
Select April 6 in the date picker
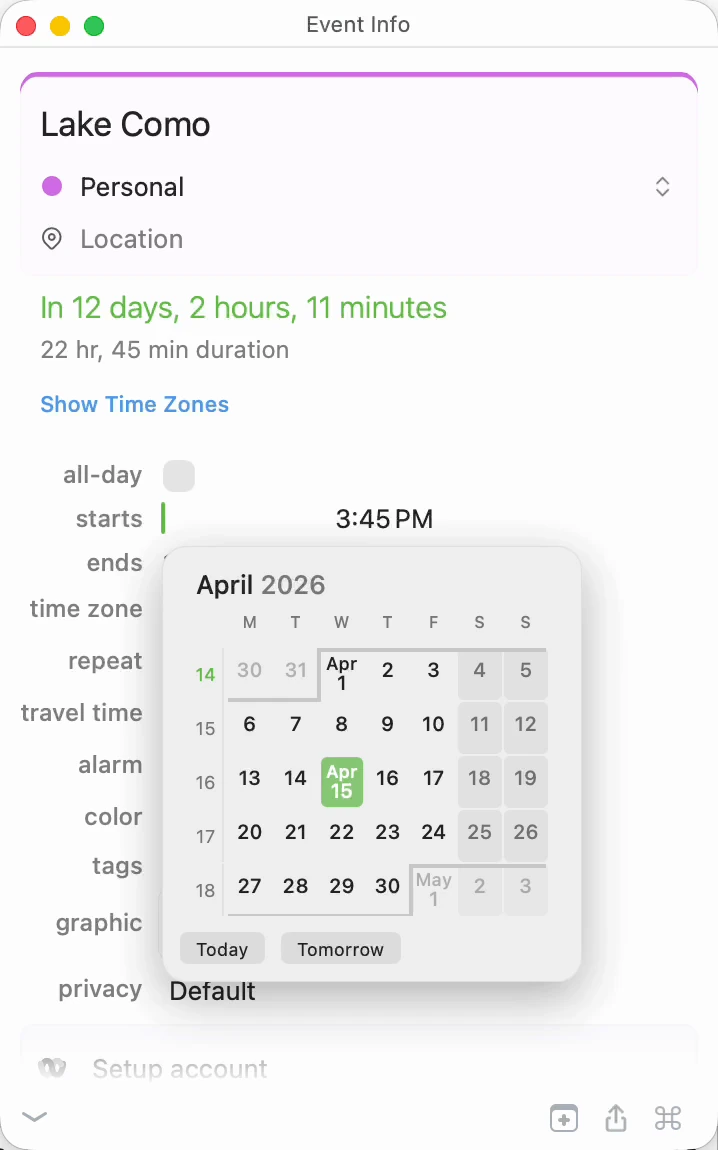(249, 724)
